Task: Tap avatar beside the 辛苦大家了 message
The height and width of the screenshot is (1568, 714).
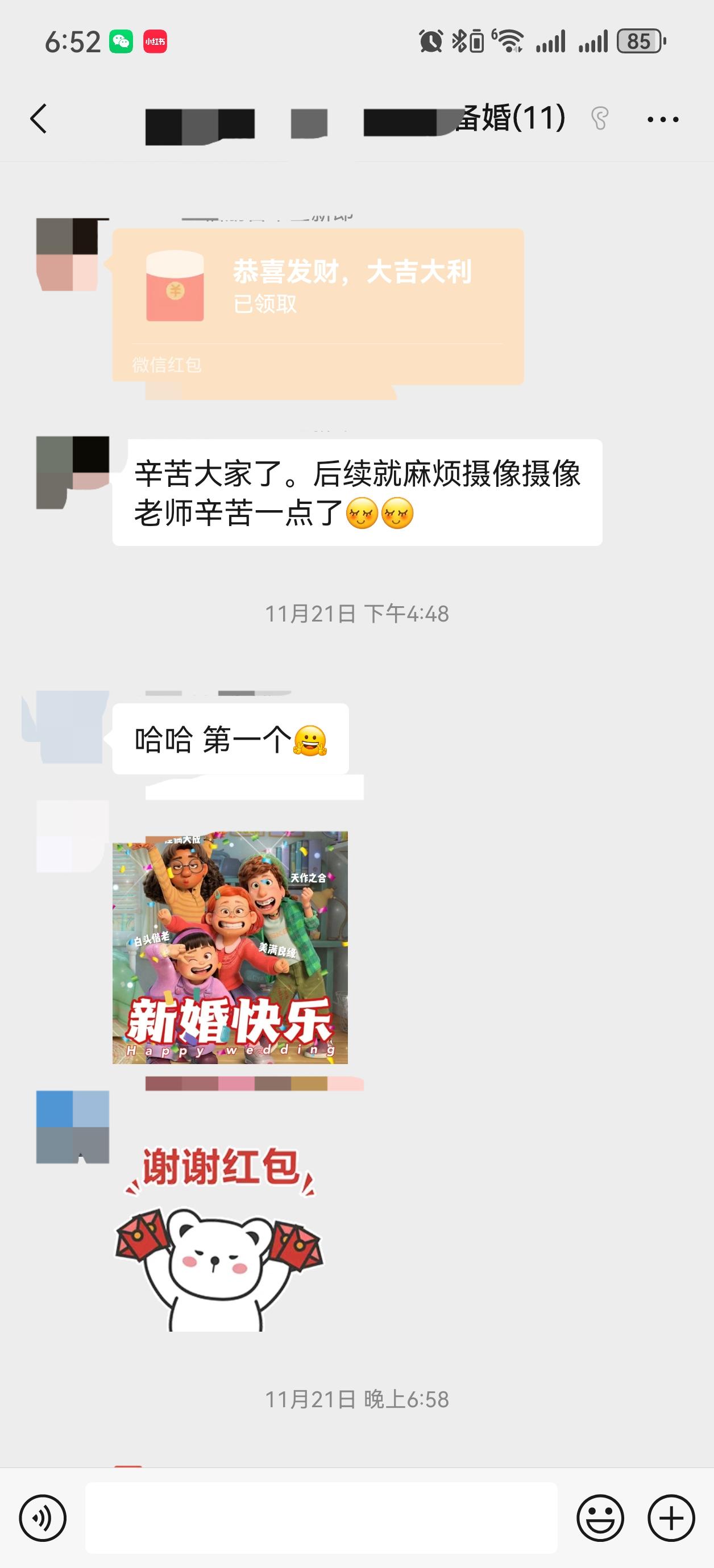Action: click(x=73, y=472)
